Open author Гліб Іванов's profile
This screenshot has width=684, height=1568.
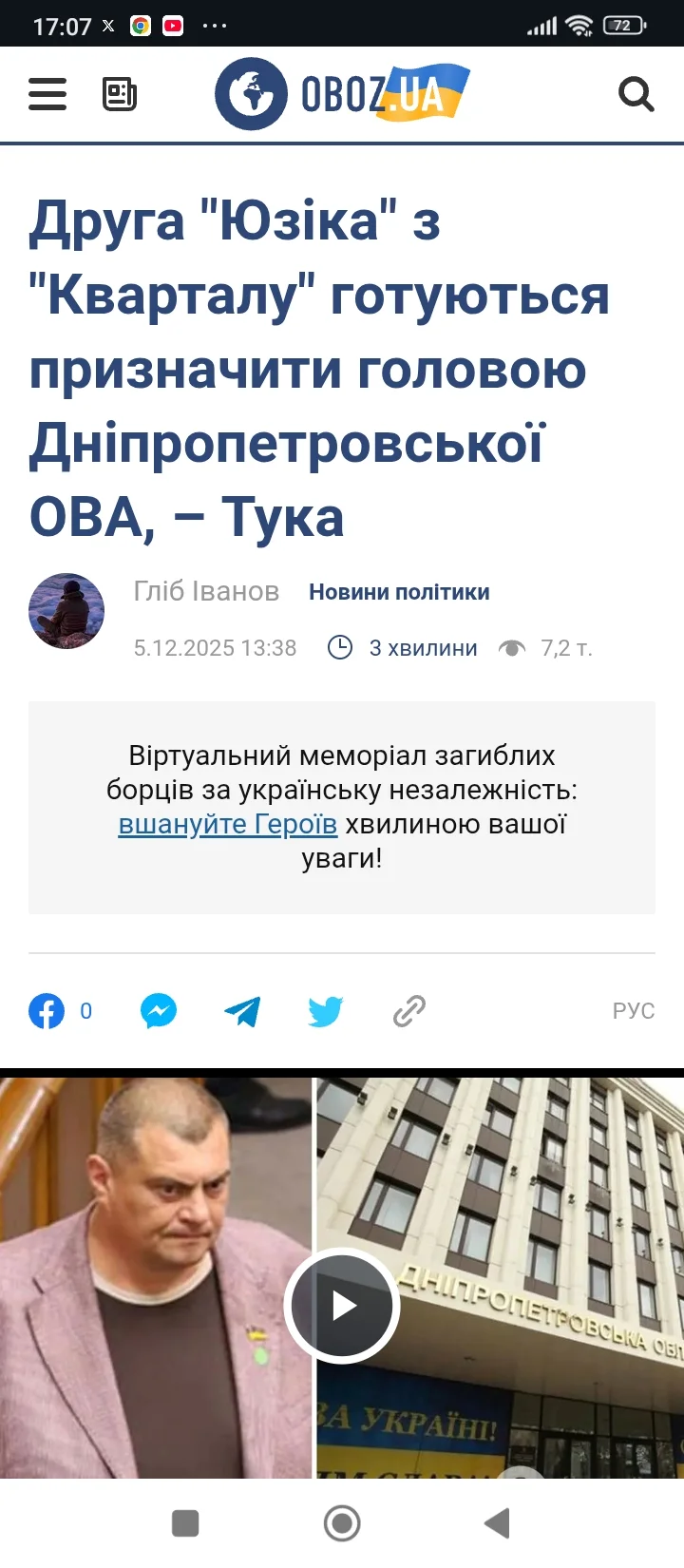pyautogui.click(x=206, y=592)
